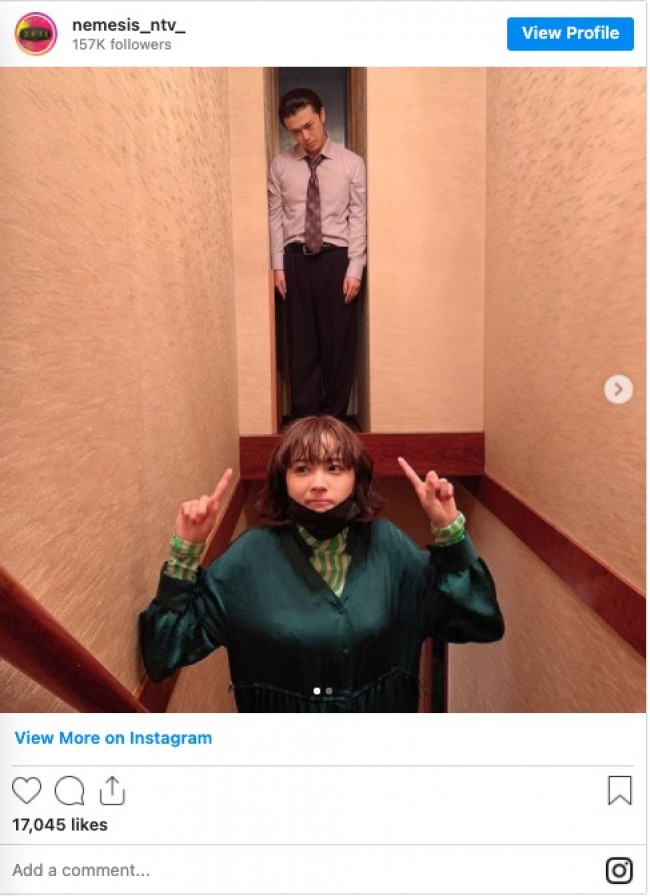Screen dimensions: 650x896
Task: Go to next photo in carousel
Action: pos(618,389)
